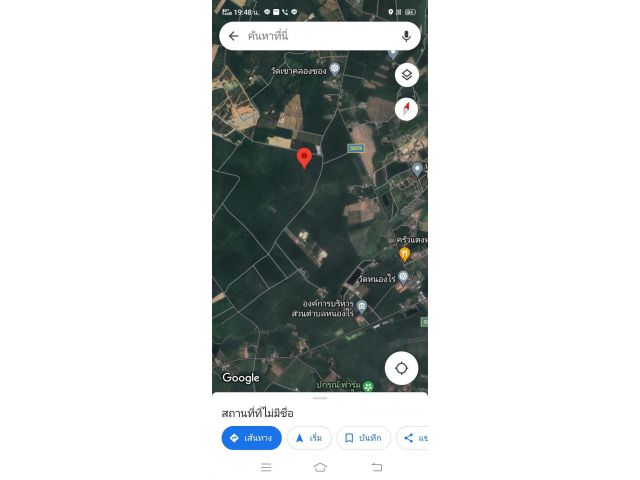Select the red dropped pin marker
The height and width of the screenshot is (480, 640).
click(304, 158)
